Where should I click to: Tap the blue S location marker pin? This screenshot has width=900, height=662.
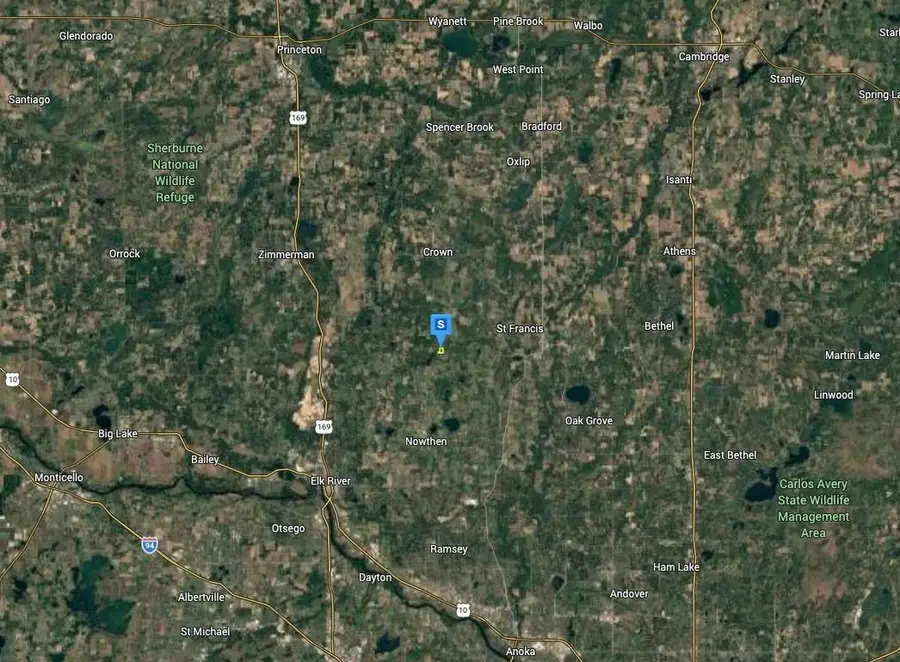point(440,326)
